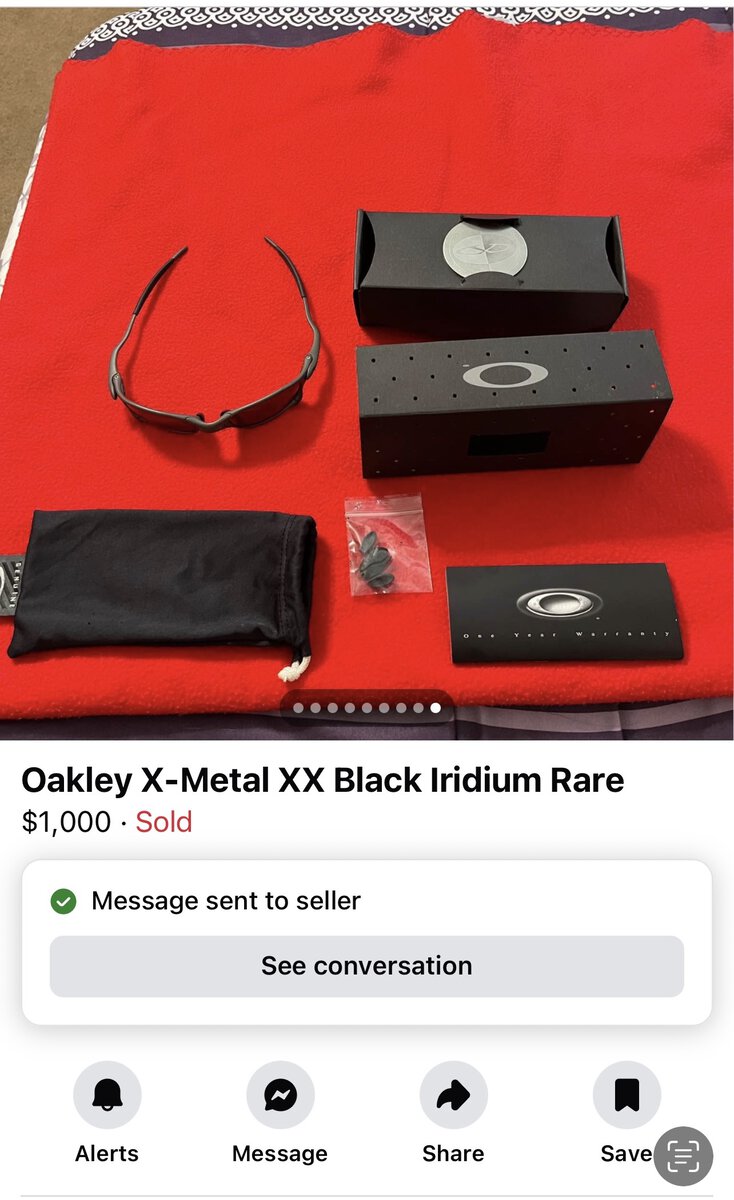Tap the text scan icon overlay
The image size is (734, 1200).
pyautogui.click(x=684, y=1156)
